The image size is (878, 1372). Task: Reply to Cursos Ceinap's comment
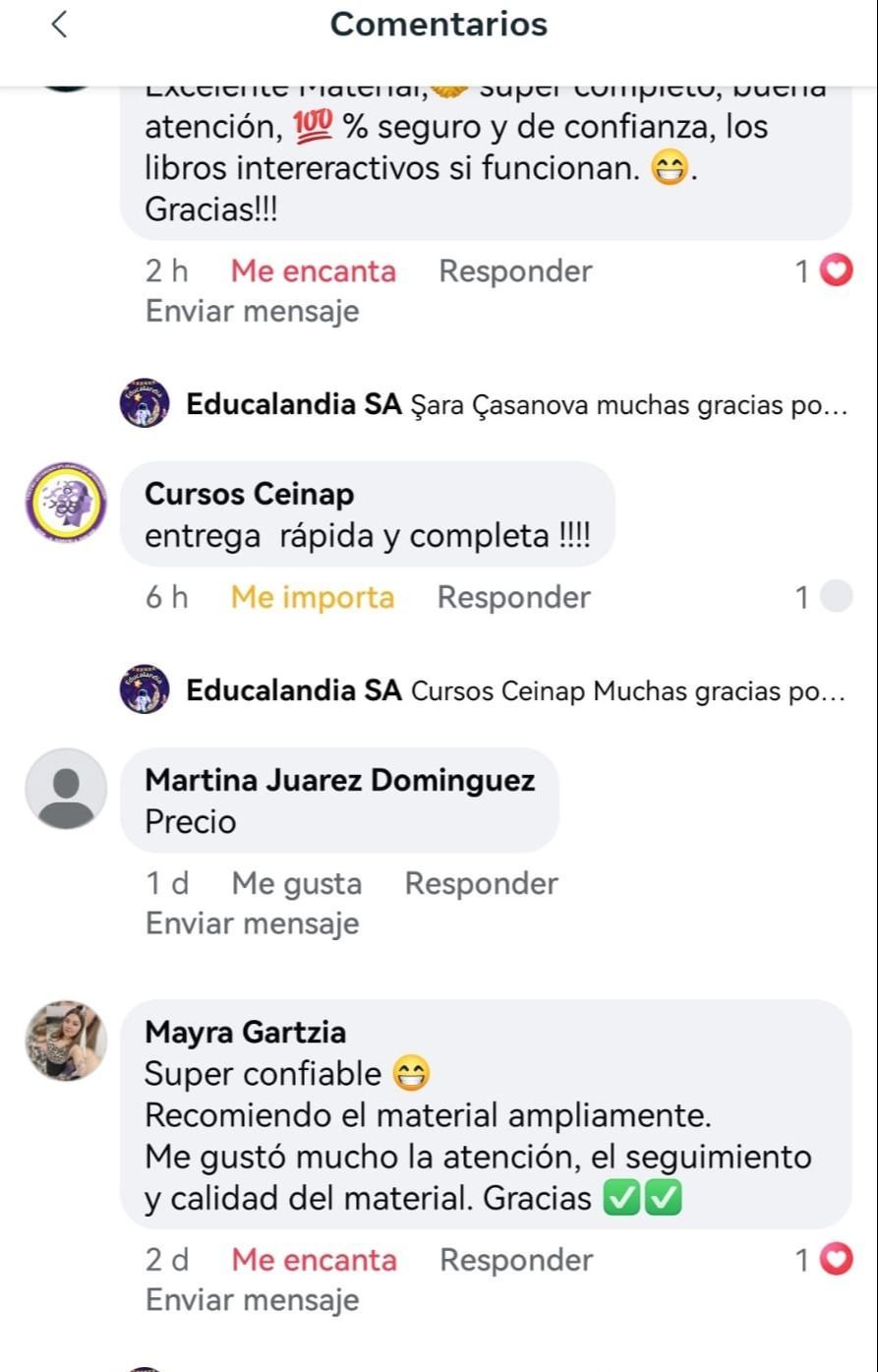point(513,597)
